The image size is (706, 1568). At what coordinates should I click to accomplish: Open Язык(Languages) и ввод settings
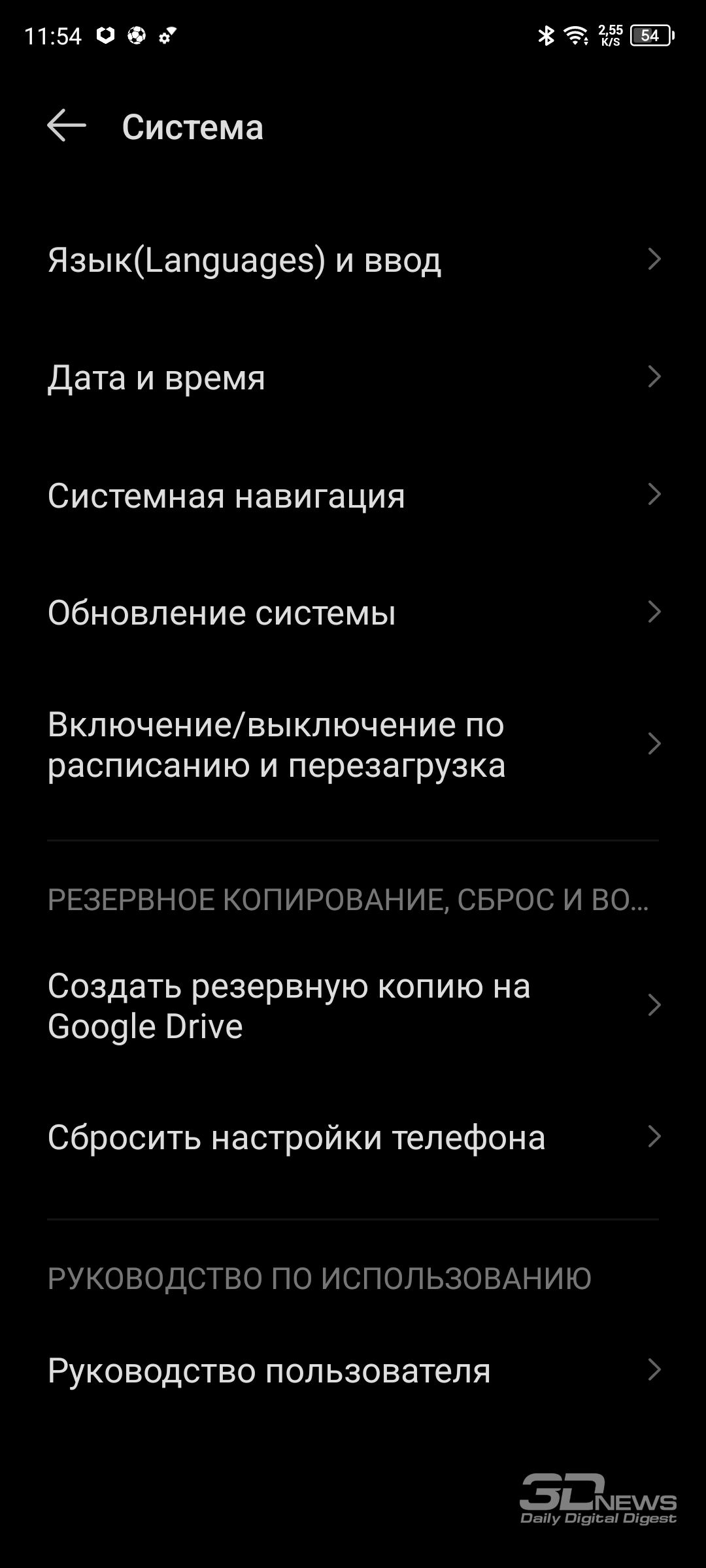pyautogui.click(x=353, y=260)
